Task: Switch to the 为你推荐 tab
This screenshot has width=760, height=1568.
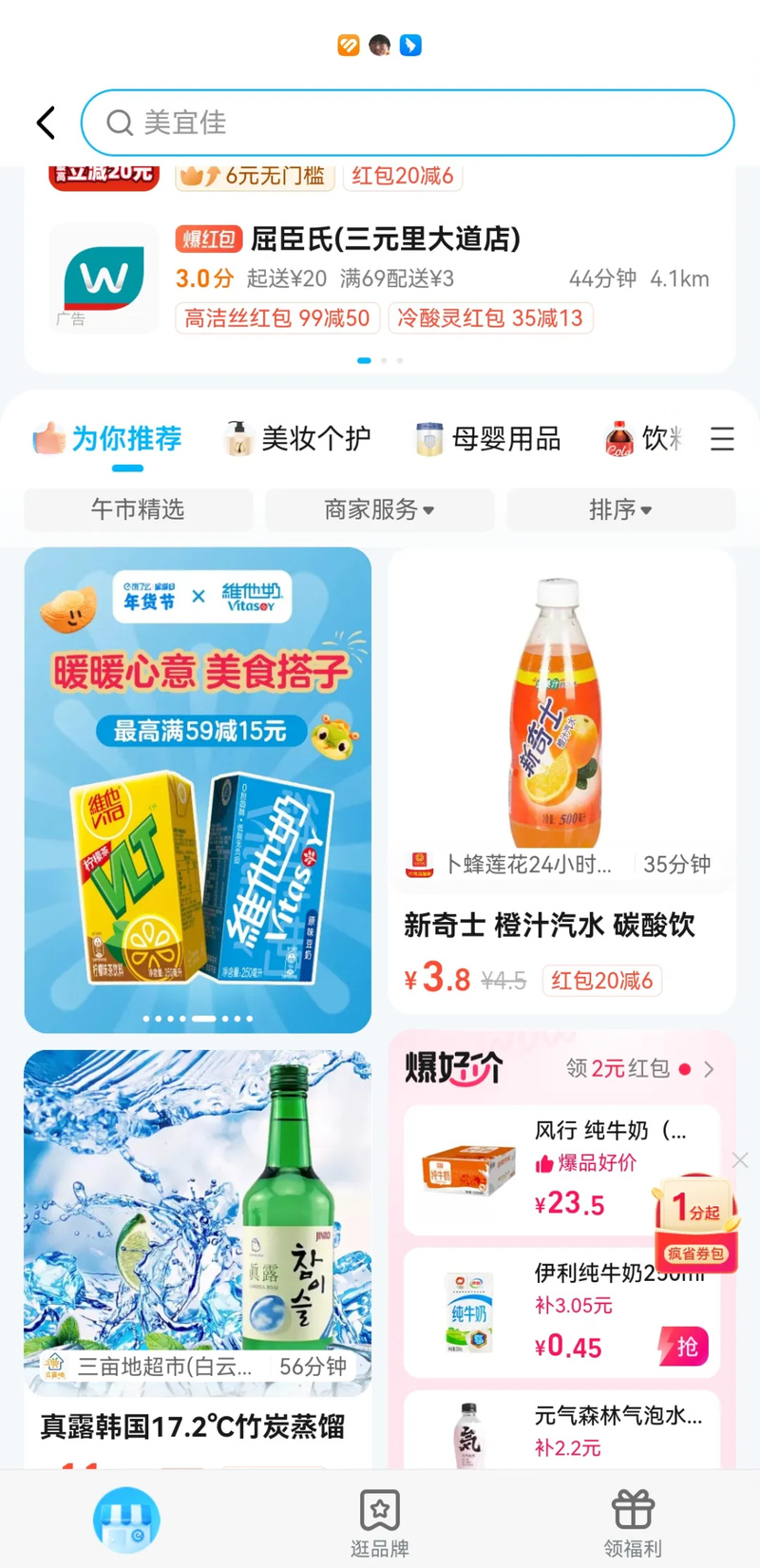Action: 108,439
